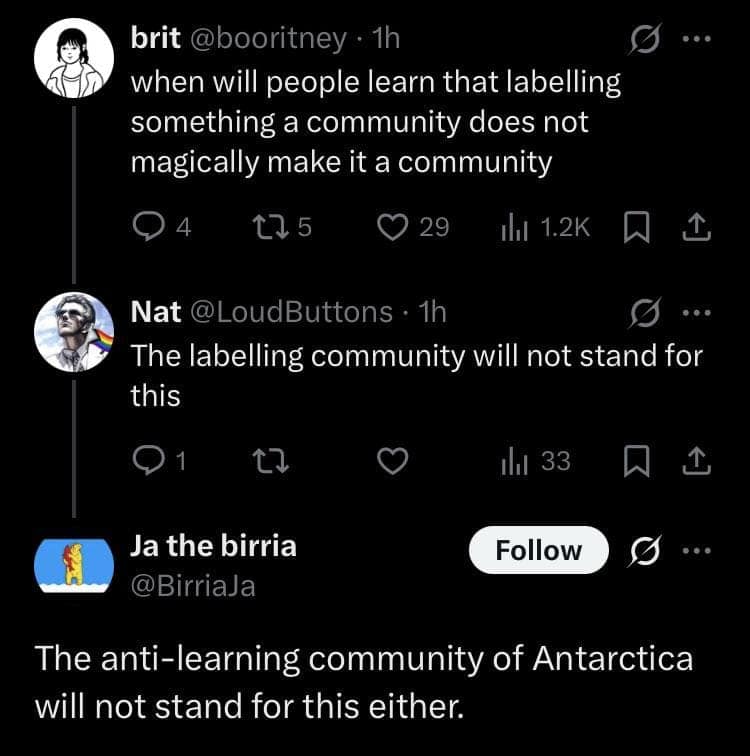Follow Ja the birria

point(538,550)
